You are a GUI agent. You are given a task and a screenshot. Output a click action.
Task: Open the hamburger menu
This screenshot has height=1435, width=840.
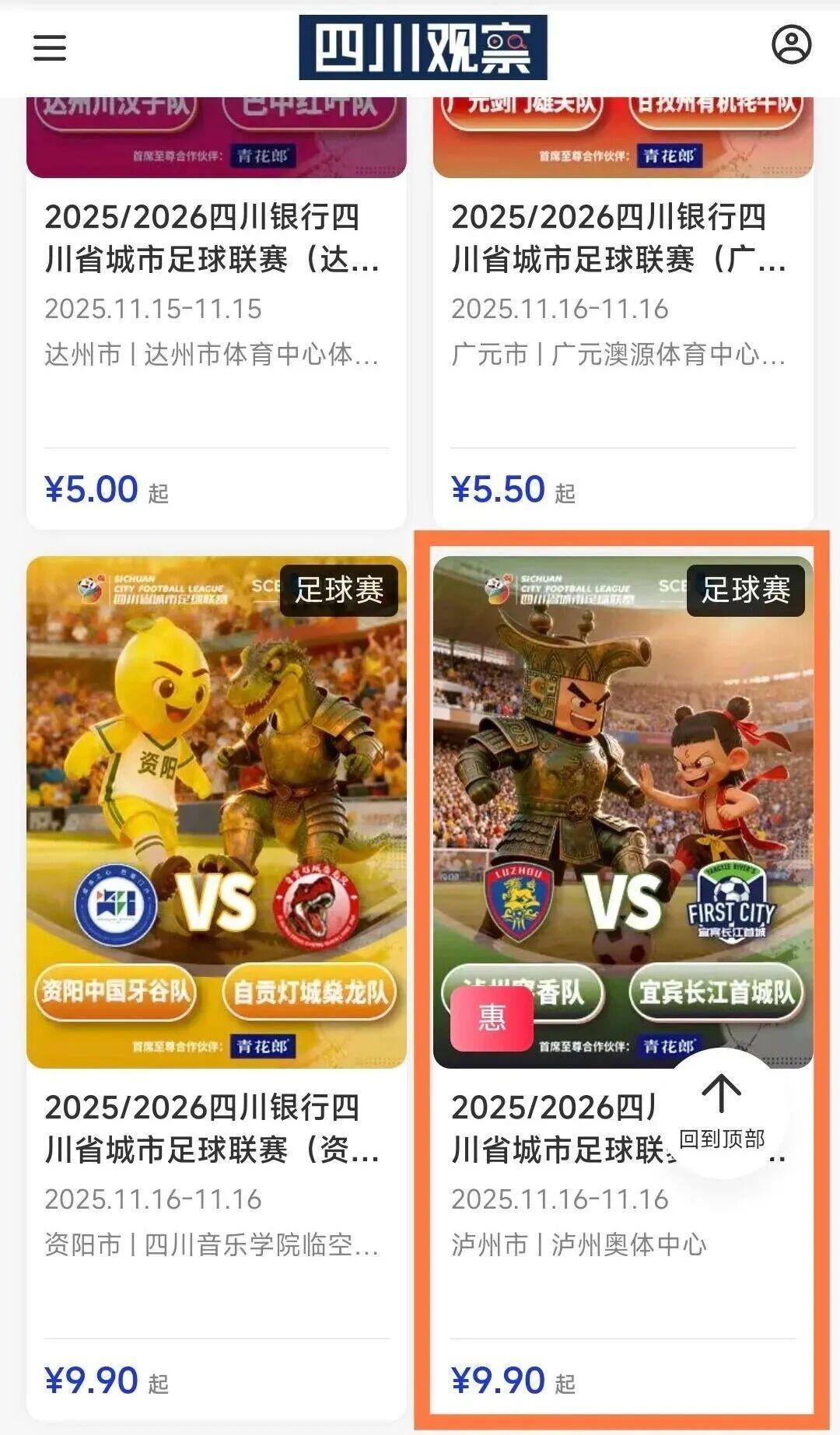(x=50, y=47)
